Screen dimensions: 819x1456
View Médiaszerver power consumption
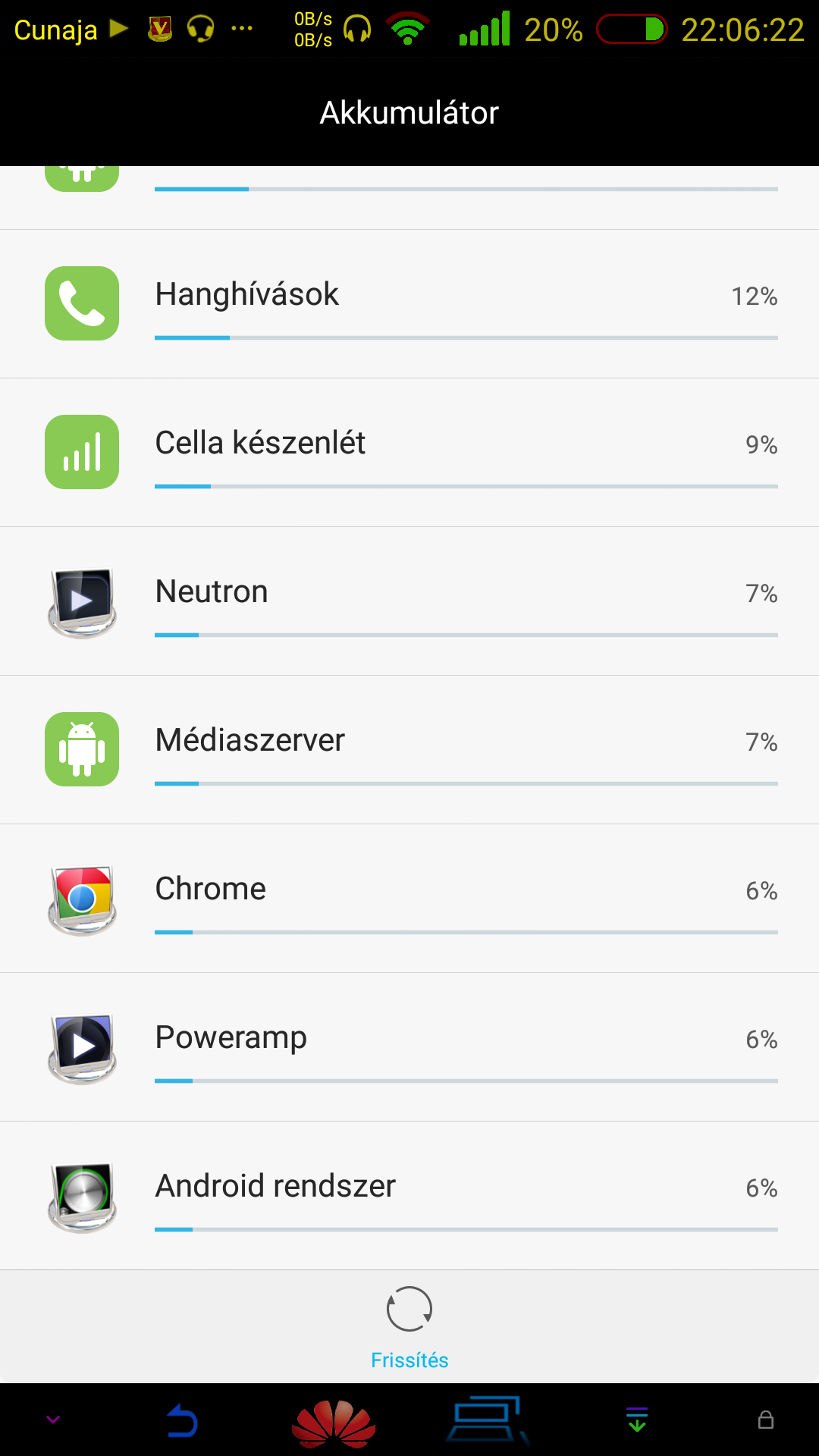409,749
